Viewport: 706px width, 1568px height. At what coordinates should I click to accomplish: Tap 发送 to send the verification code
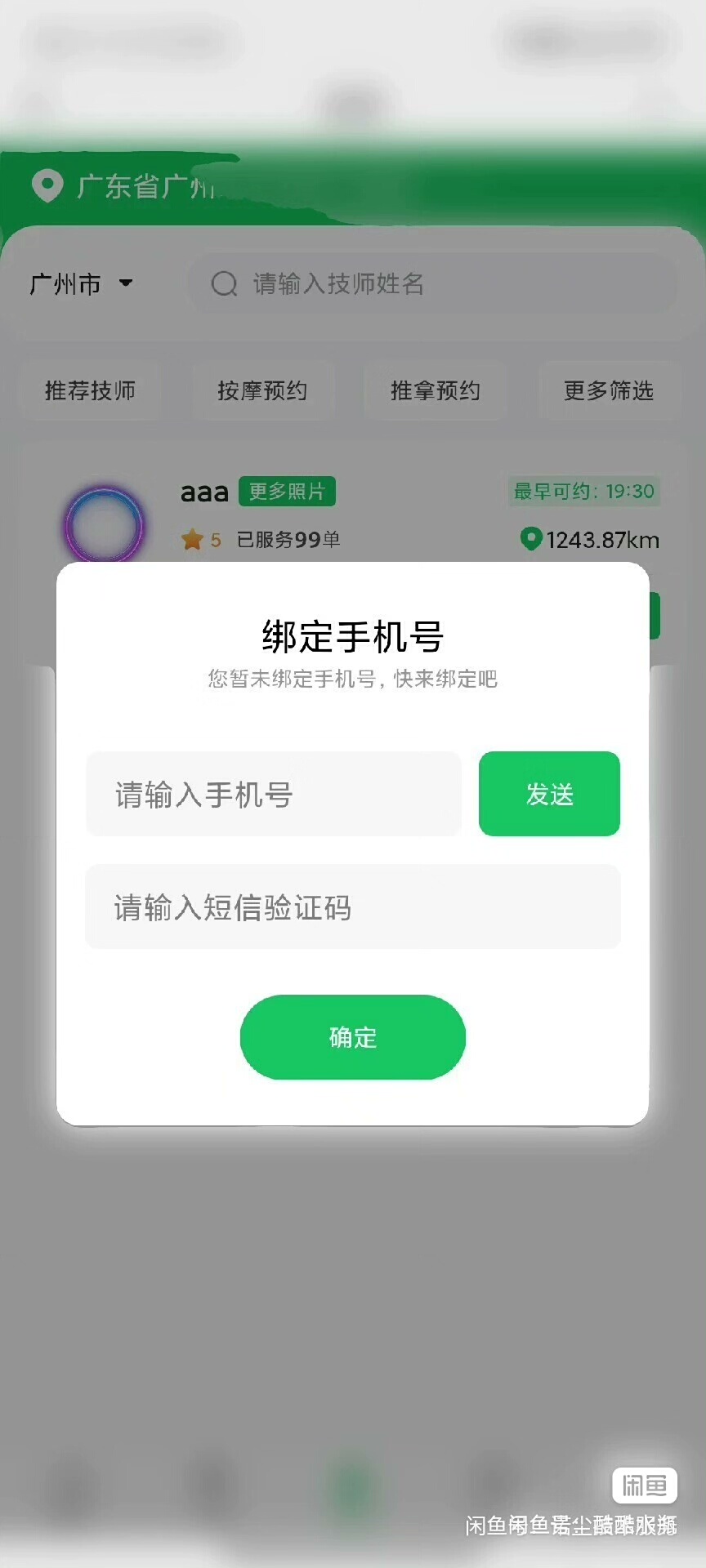click(x=549, y=794)
